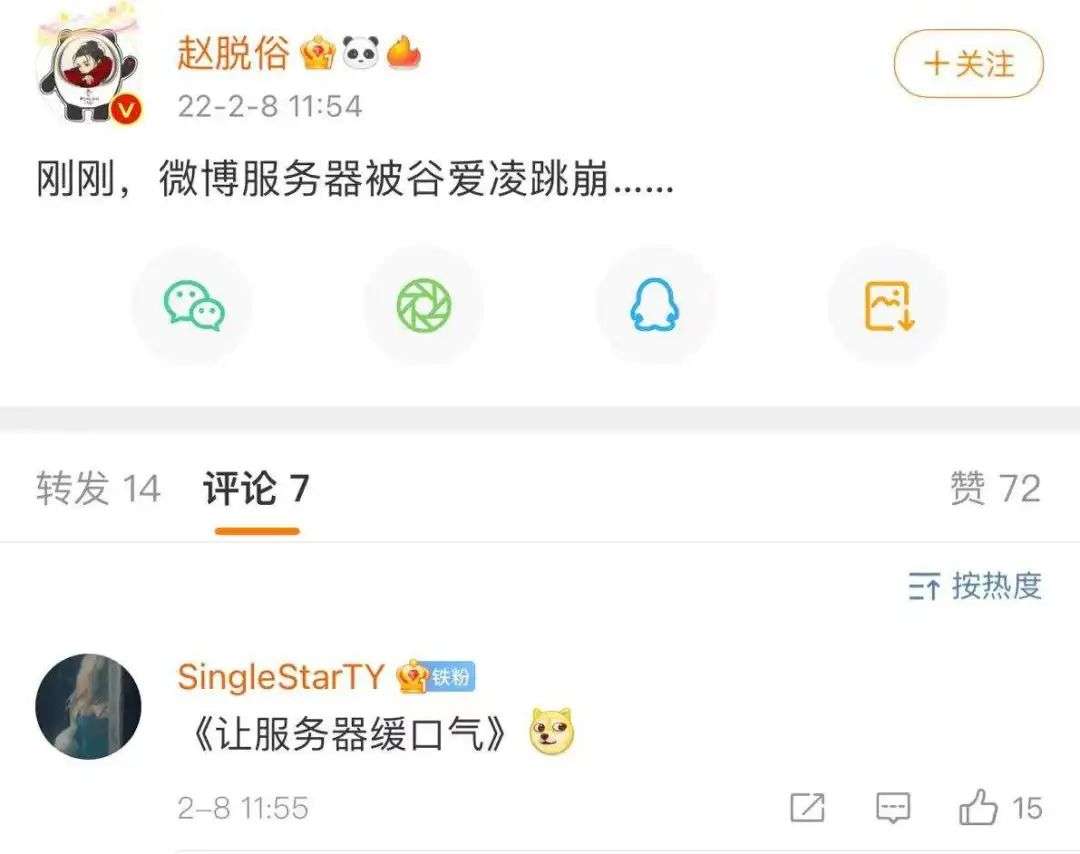Open the username link 赵脱俗

pos(233,54)
